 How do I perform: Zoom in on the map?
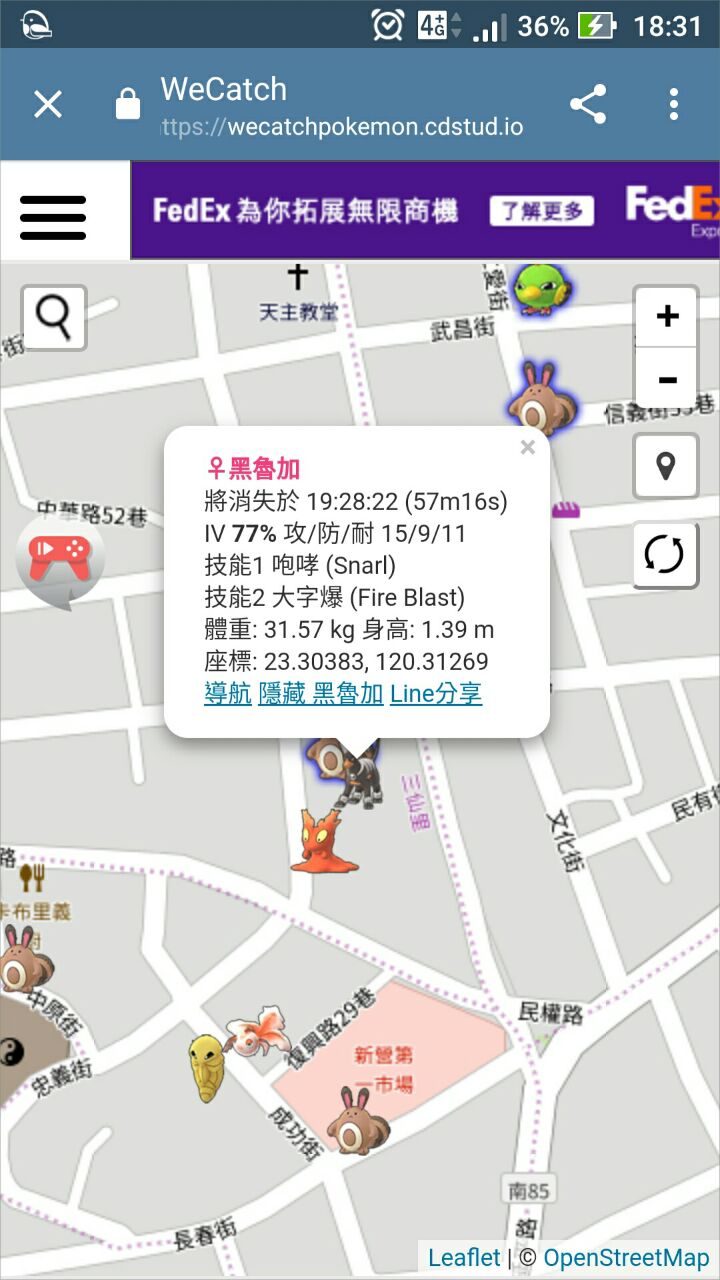point(666,317)
